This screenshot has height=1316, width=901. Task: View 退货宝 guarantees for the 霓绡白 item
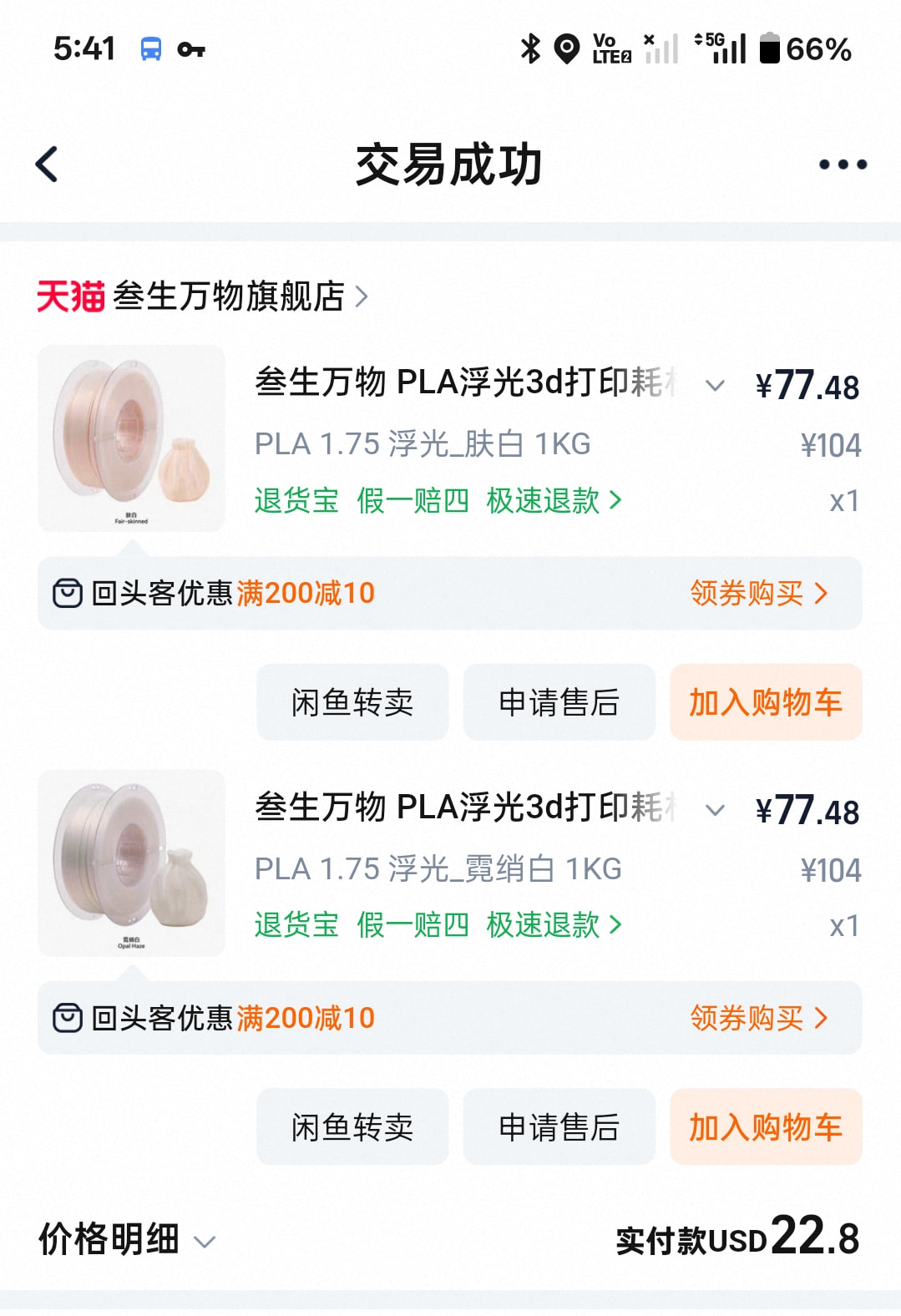438,925
